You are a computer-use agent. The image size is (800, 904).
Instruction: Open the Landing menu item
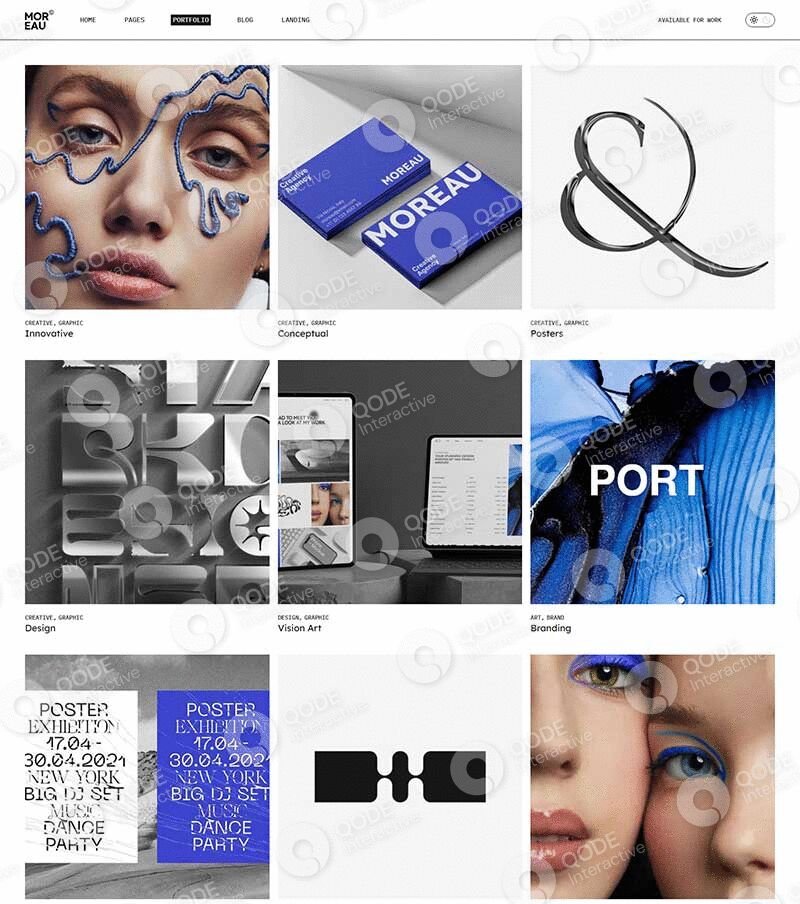point(295,20)
